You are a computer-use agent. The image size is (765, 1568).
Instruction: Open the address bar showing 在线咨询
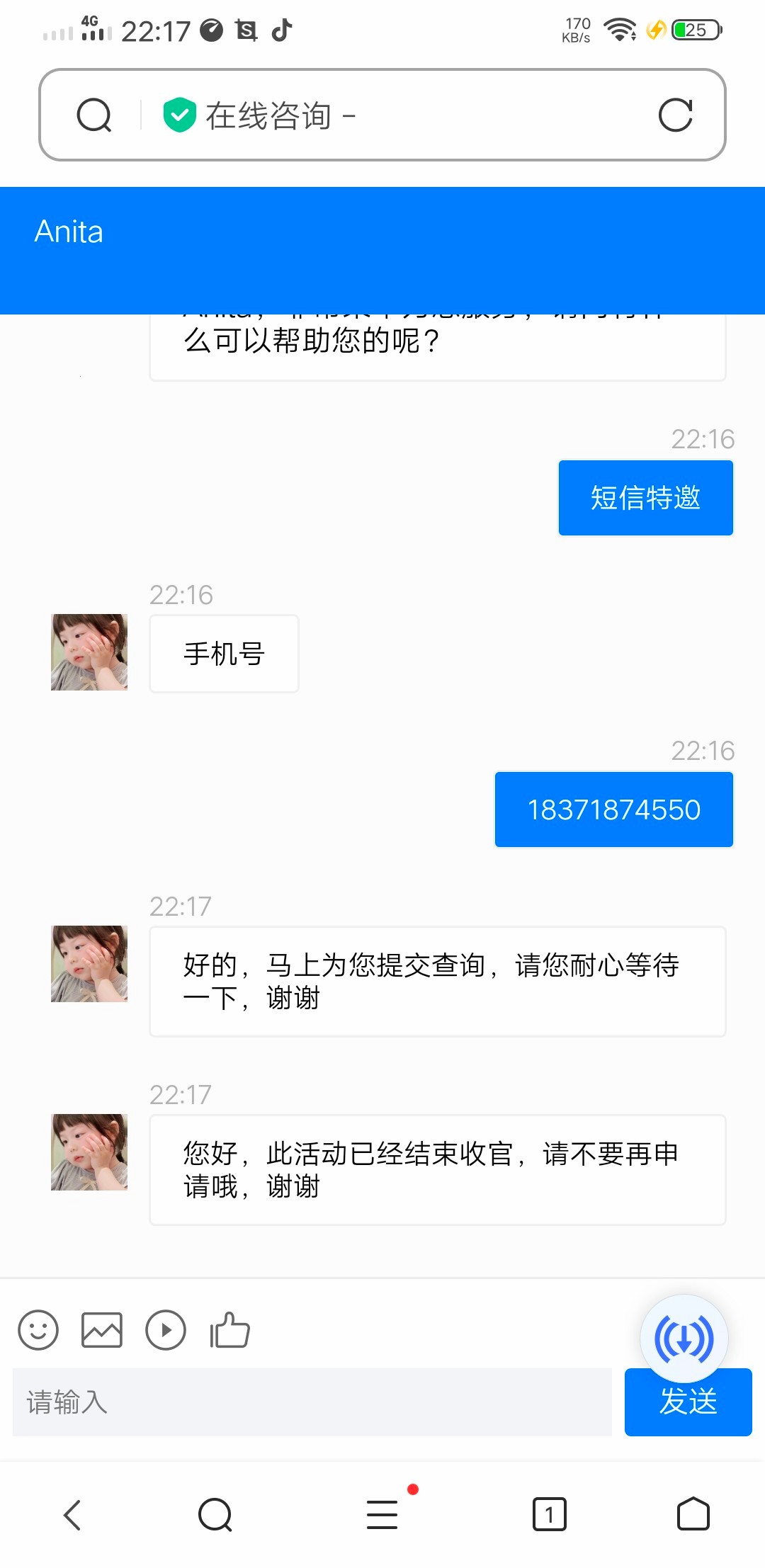tap(397, 115)
